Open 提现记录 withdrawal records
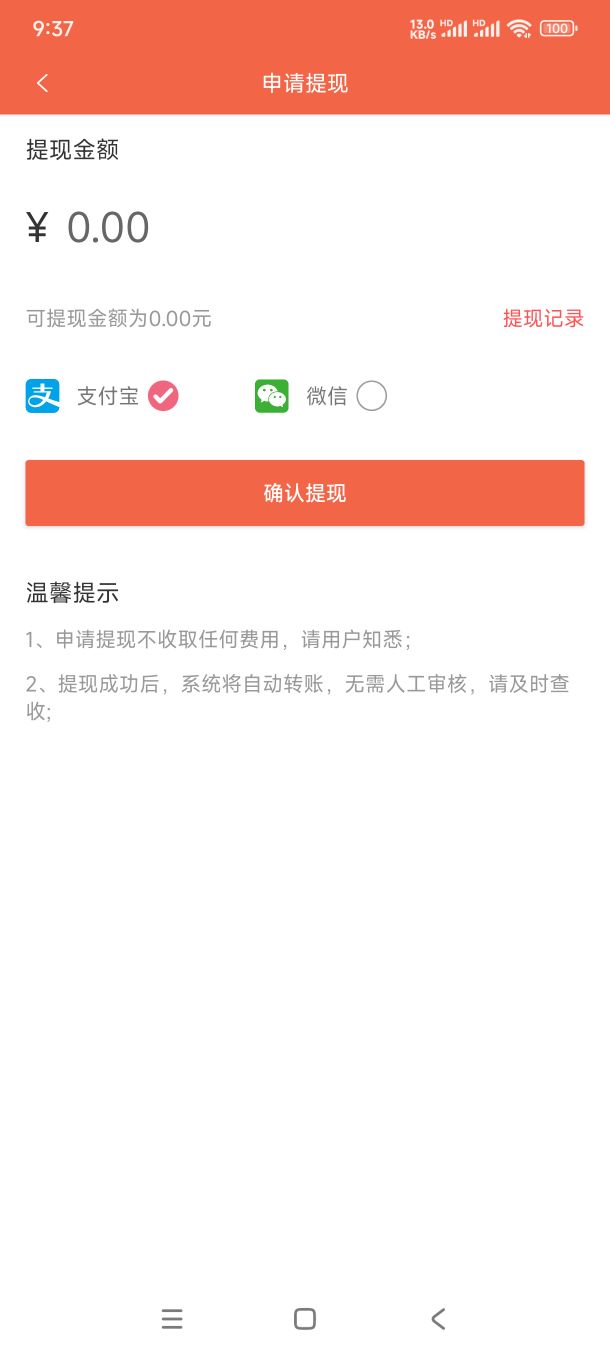610x1356 pixels. [543, 319]
